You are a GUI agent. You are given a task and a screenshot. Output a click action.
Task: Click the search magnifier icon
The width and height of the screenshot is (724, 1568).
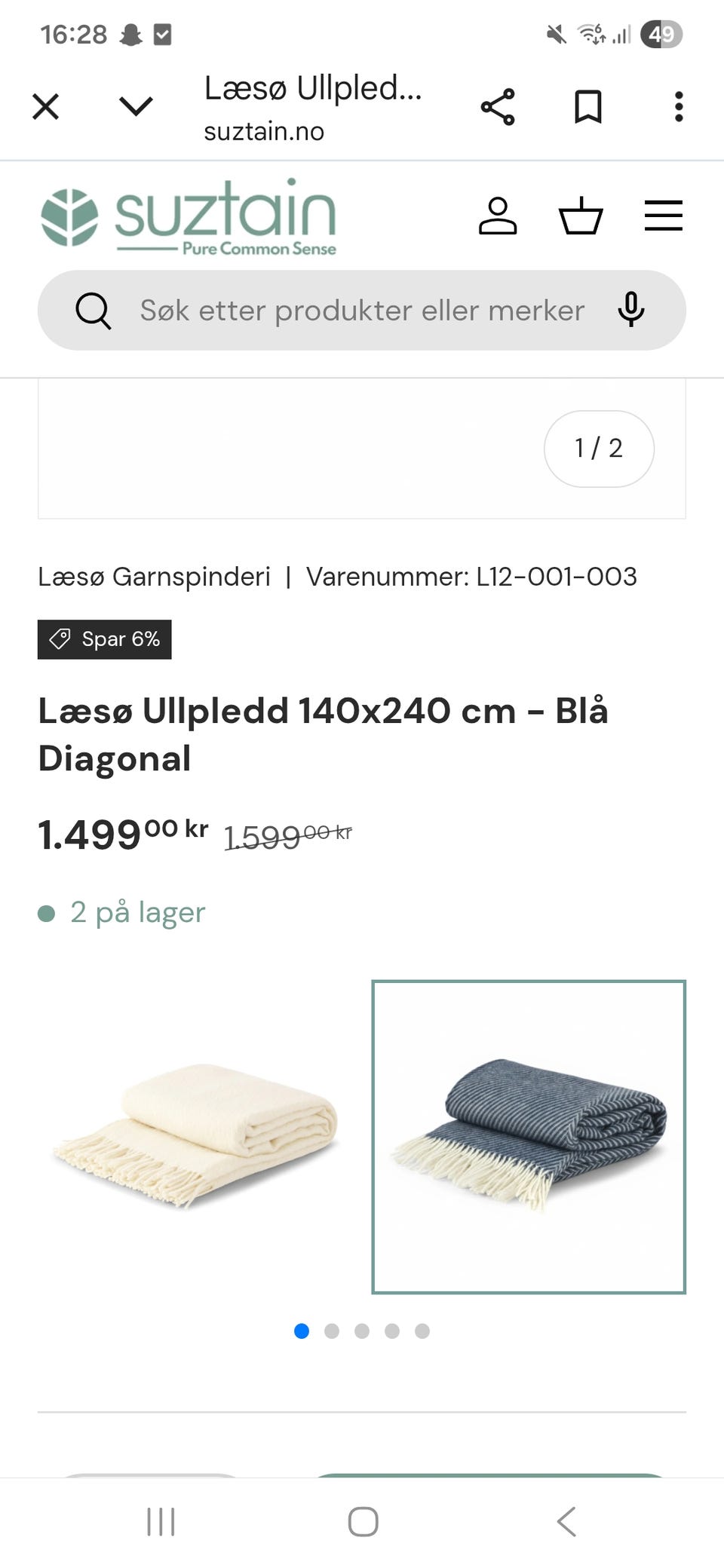point(94,311)
